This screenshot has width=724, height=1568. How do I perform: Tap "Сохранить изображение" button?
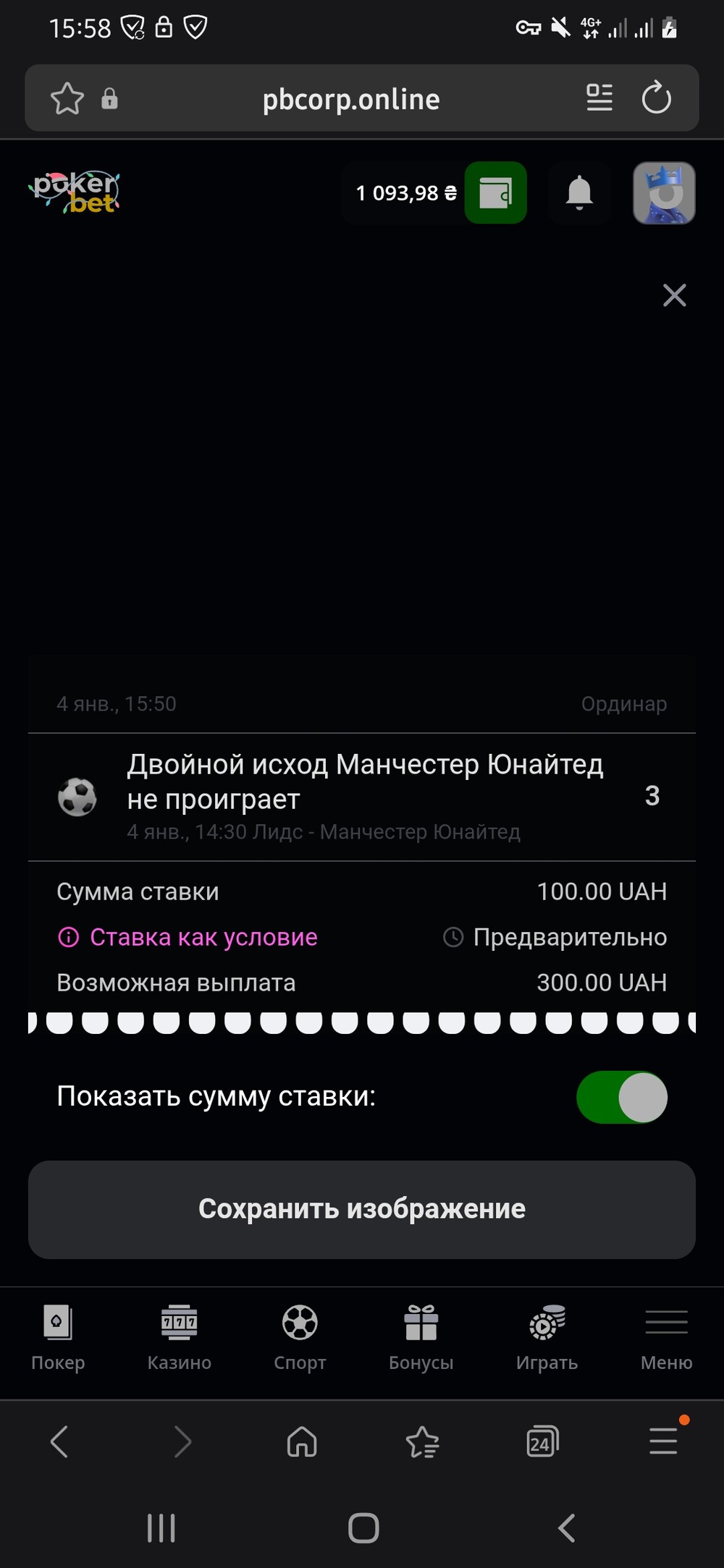tap(362, 1209)
